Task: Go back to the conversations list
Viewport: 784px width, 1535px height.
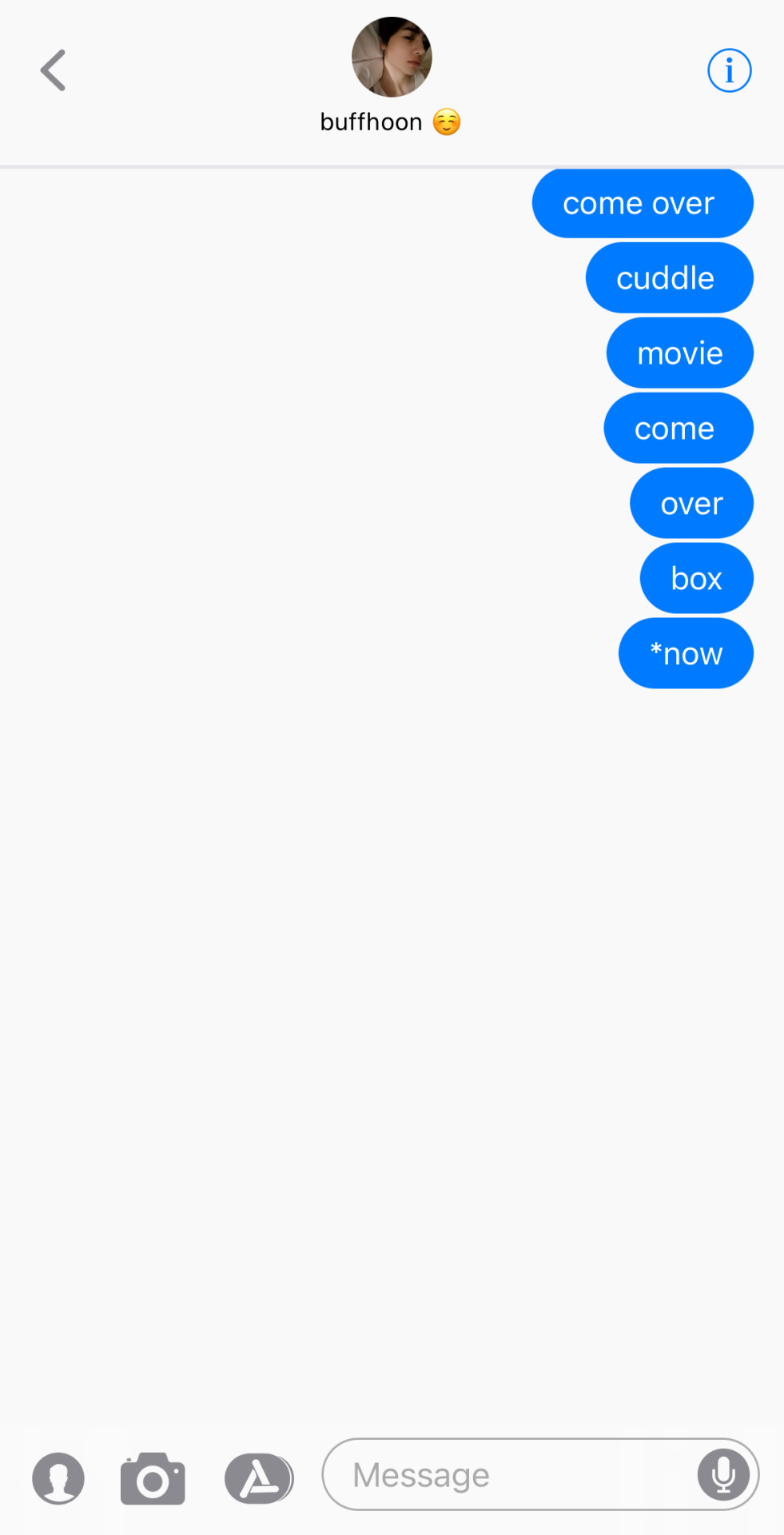Action: tap(53, 70)
